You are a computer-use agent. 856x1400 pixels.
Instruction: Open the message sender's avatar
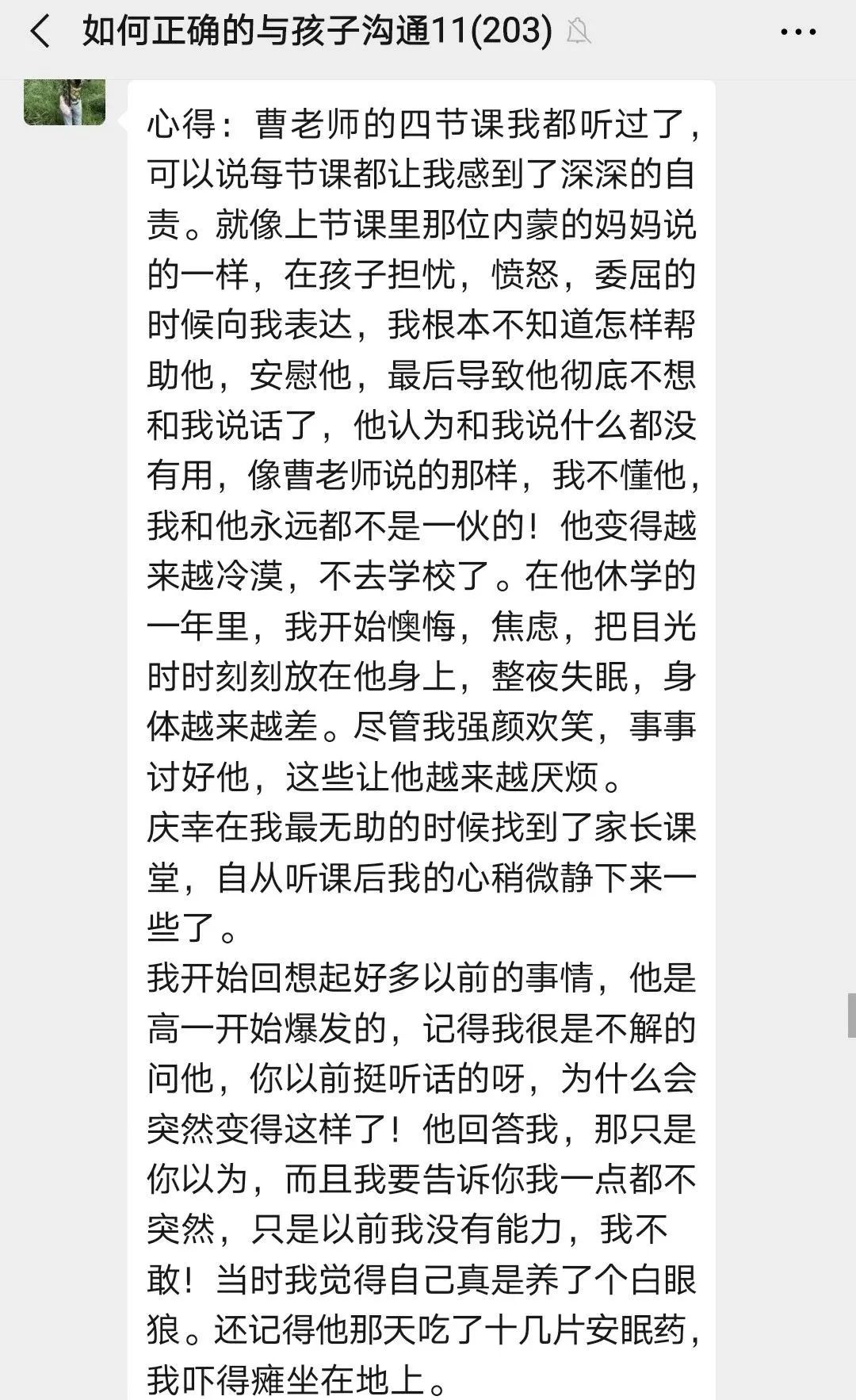[64, 101]
